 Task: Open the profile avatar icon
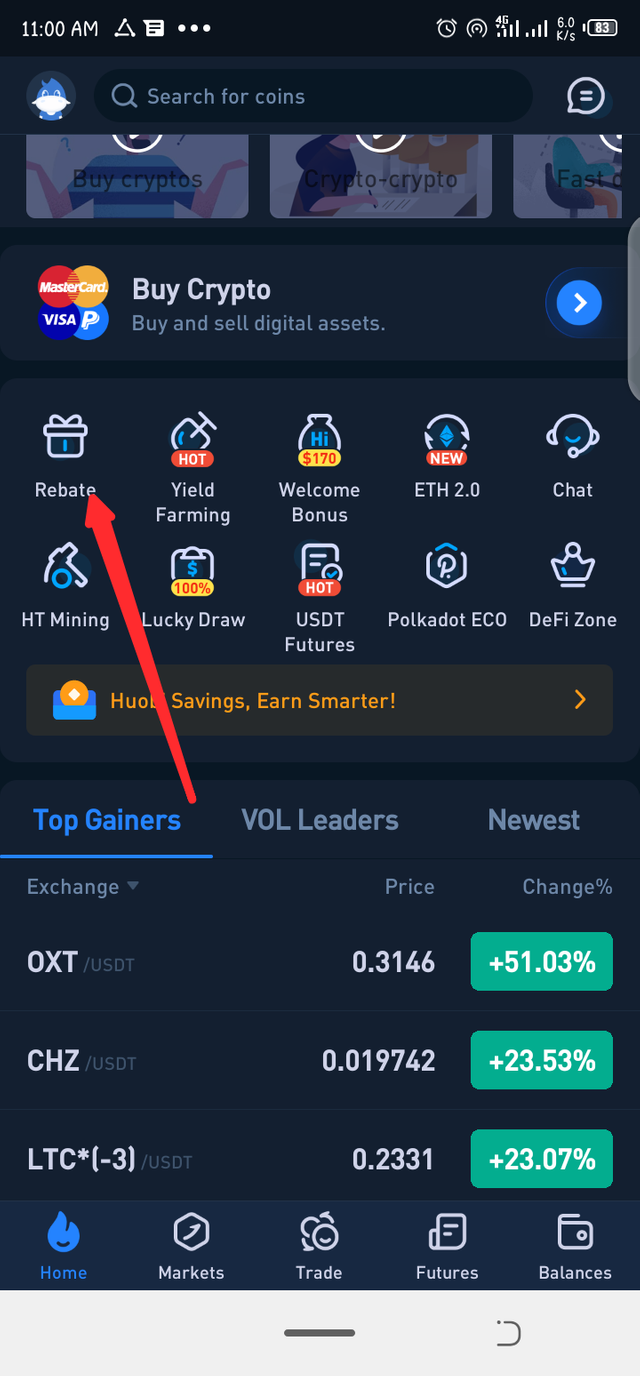[51, 97]
